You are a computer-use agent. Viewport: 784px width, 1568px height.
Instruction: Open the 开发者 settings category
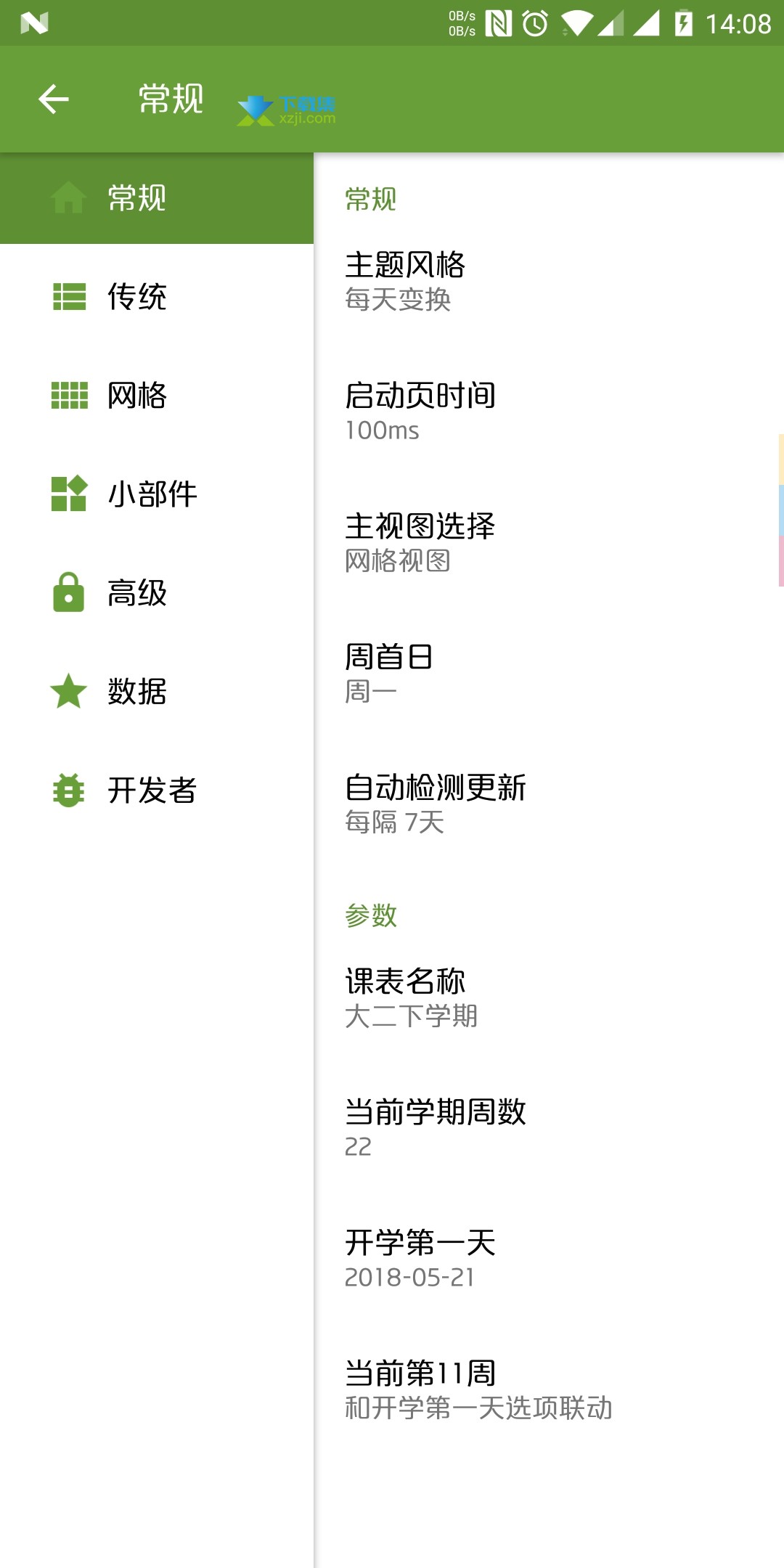click(x=157, y=791)
